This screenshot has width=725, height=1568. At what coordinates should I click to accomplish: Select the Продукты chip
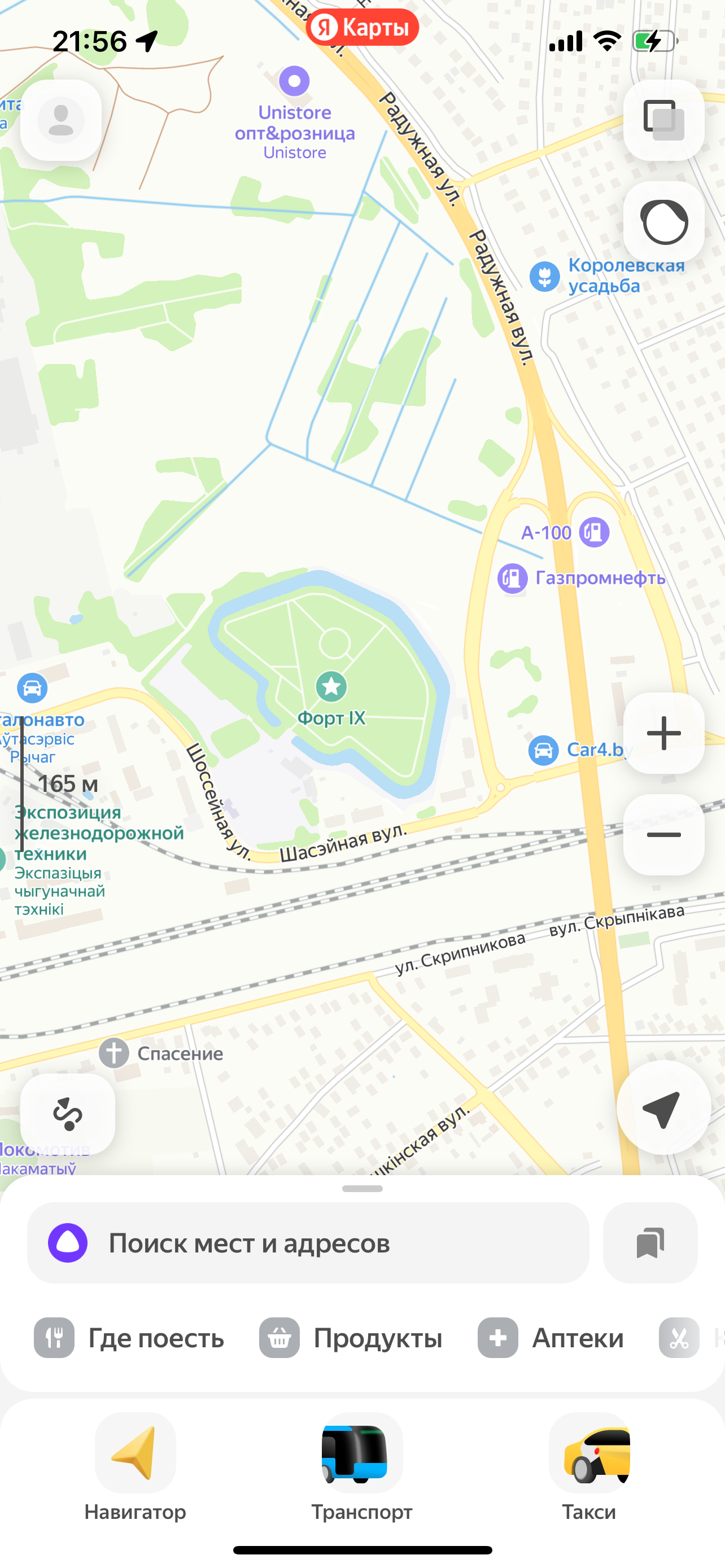click(x=351, y=1338)
